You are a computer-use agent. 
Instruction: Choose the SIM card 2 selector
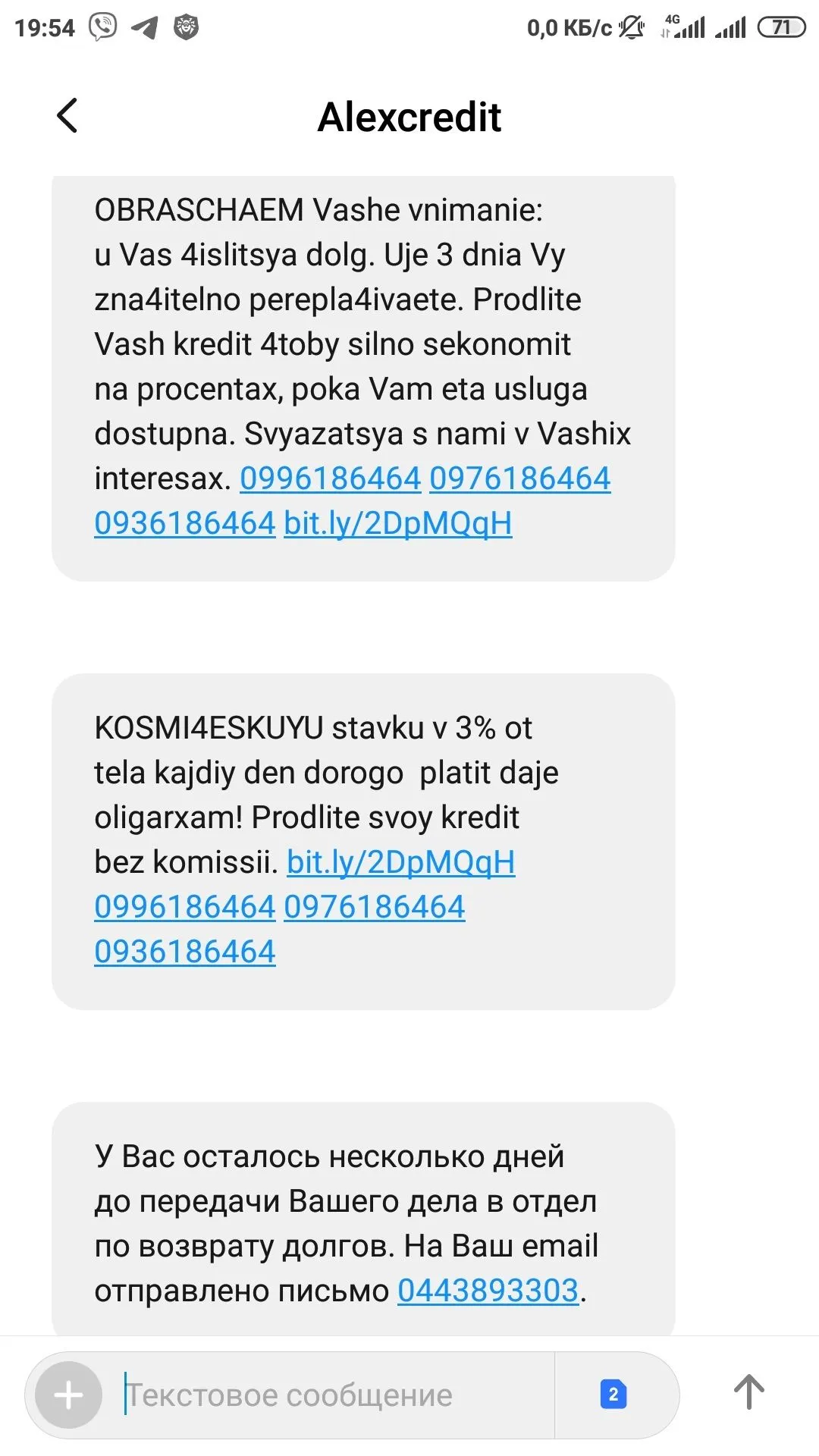click(613, 1395)
